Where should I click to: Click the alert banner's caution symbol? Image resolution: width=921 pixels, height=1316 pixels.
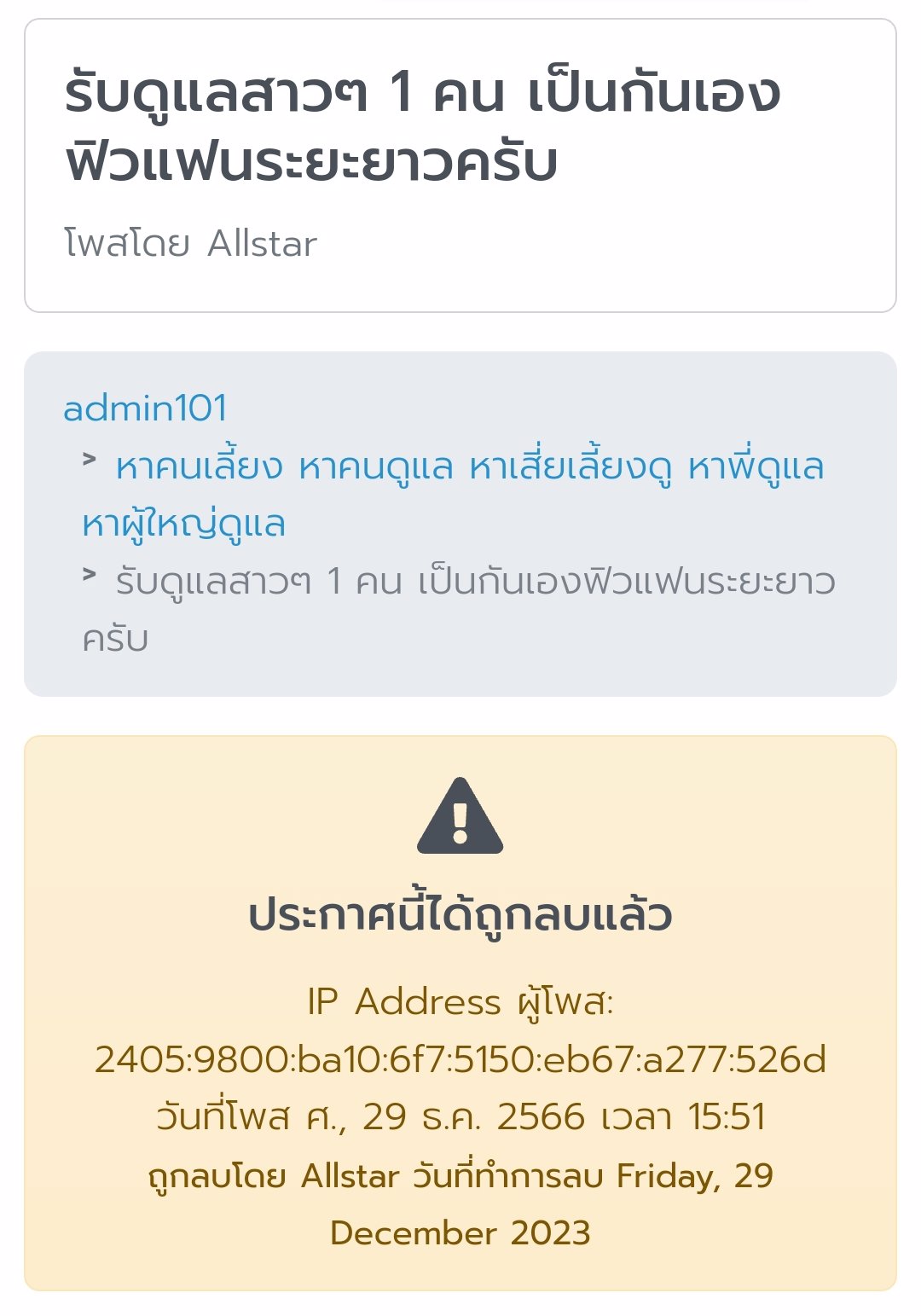(460, 817)
